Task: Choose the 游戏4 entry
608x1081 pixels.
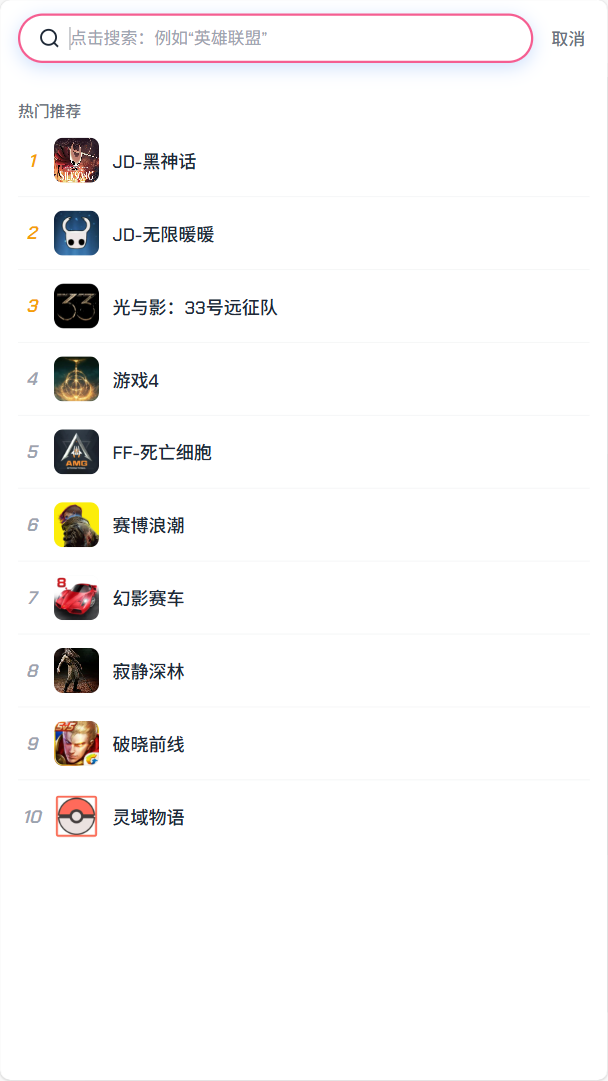Action: click(304, 379)
